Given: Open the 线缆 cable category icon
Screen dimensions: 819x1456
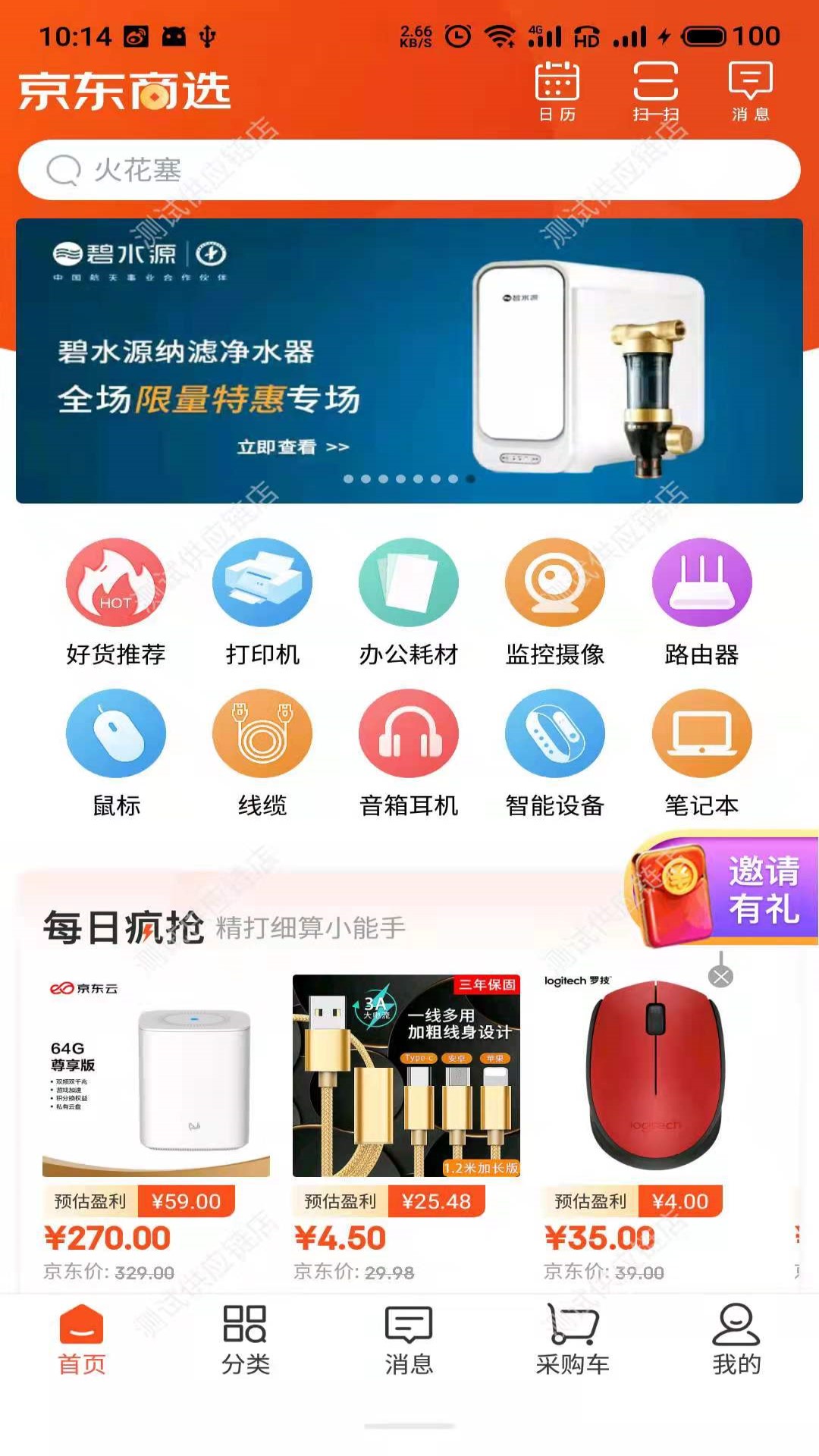Looking at the screenshot, I should [262, 734].
